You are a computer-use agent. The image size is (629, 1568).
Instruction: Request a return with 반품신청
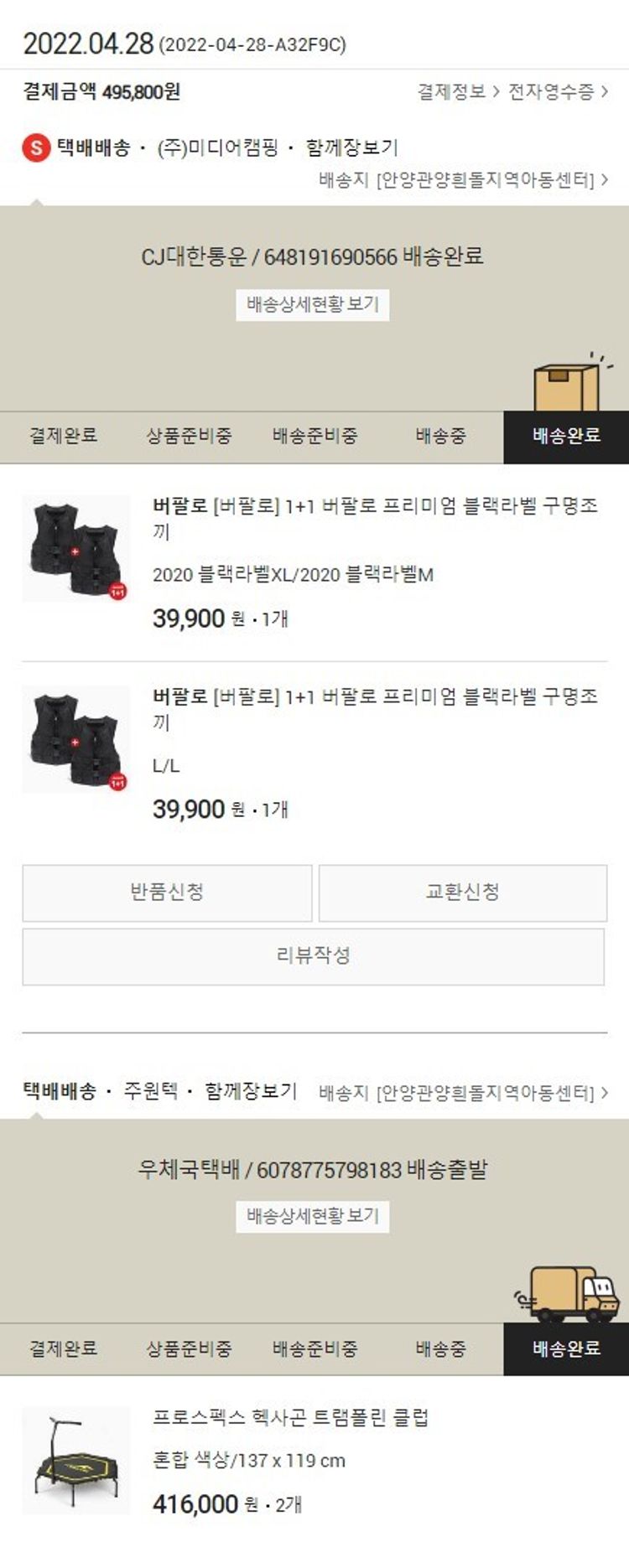click(167, 893)
